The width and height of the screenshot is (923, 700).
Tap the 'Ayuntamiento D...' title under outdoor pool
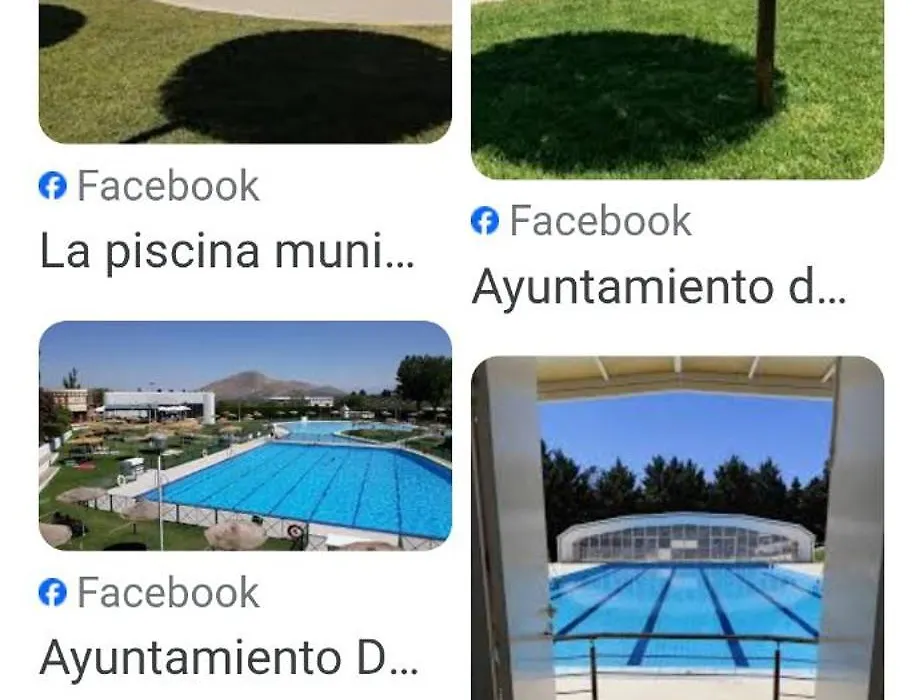click(x=228, y=658)
